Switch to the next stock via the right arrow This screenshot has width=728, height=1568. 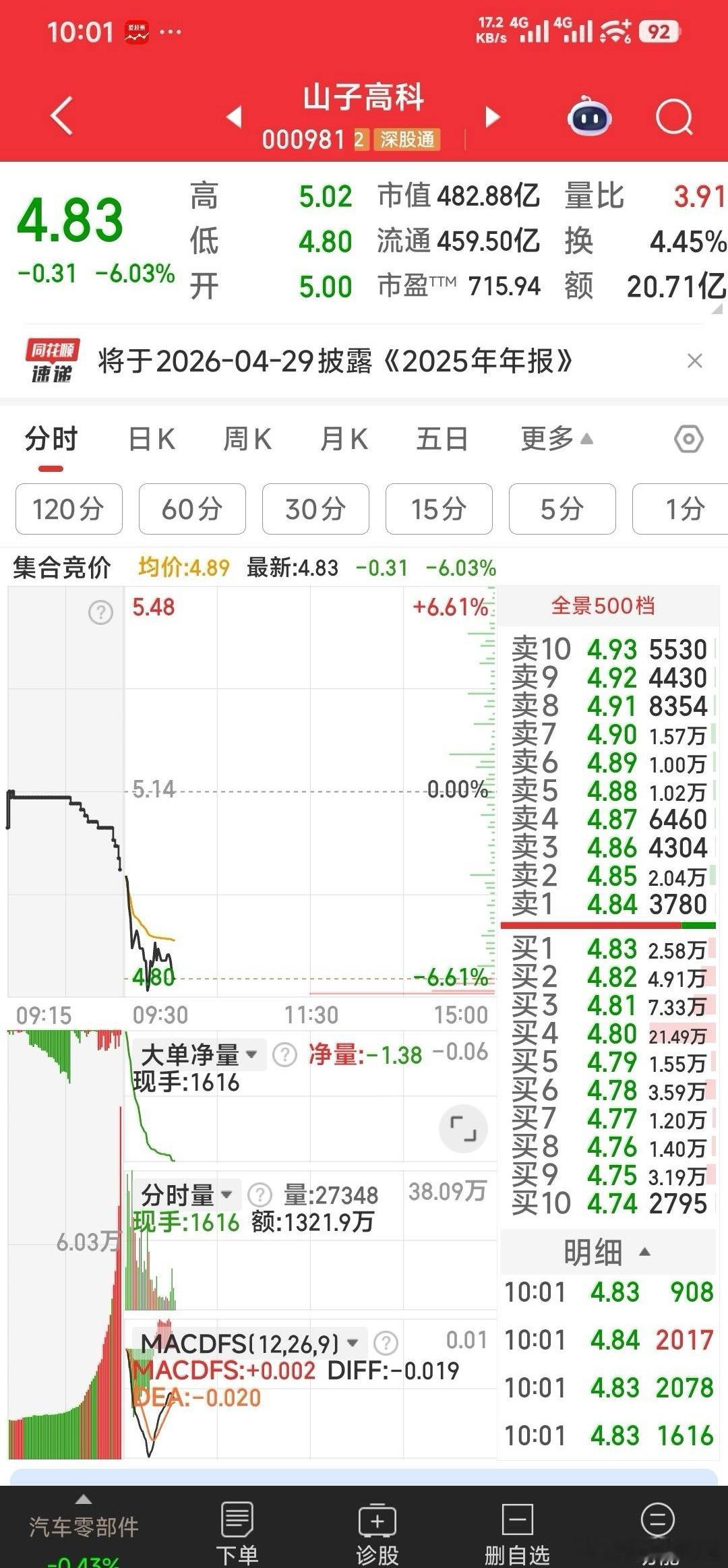pos(493,116)
